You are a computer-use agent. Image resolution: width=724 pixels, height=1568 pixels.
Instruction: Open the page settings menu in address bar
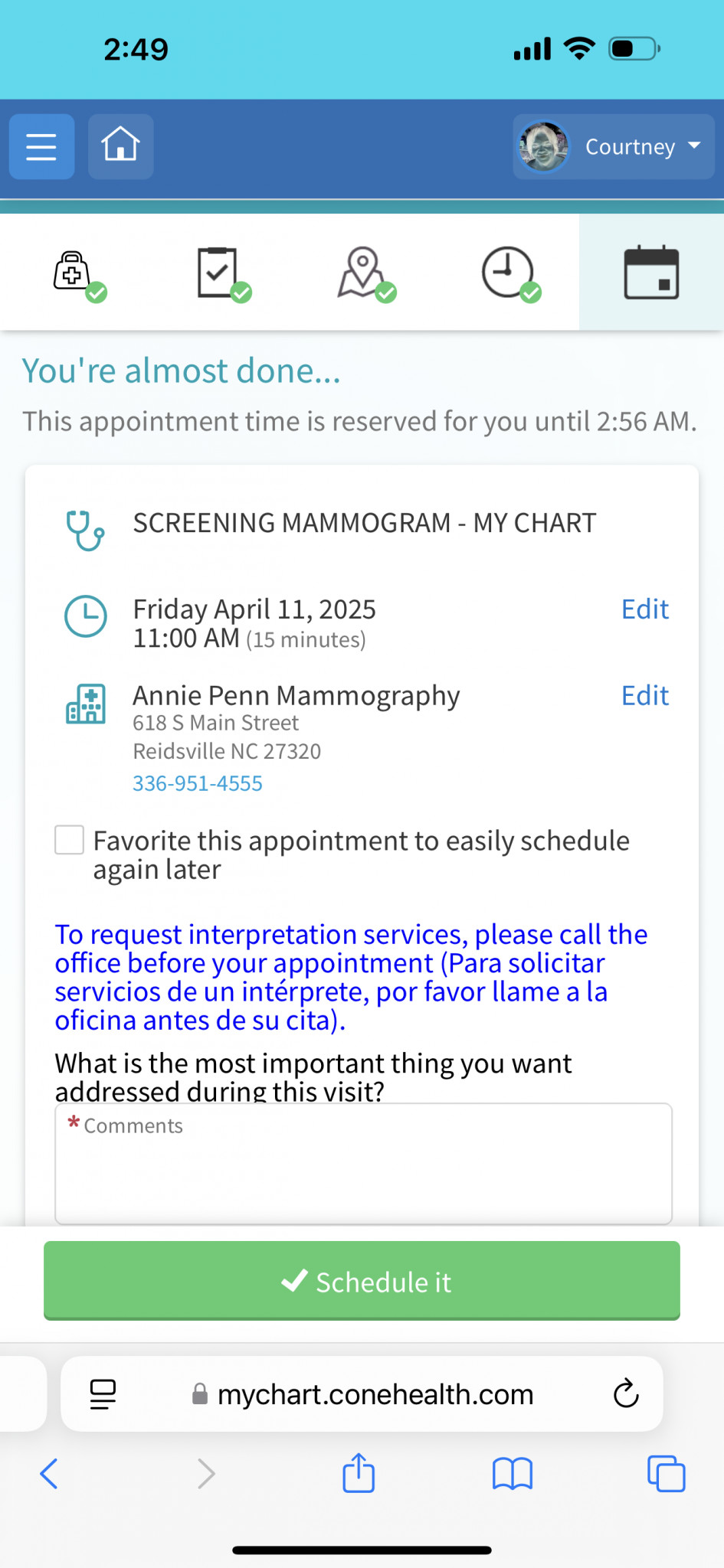[103, 1394]
